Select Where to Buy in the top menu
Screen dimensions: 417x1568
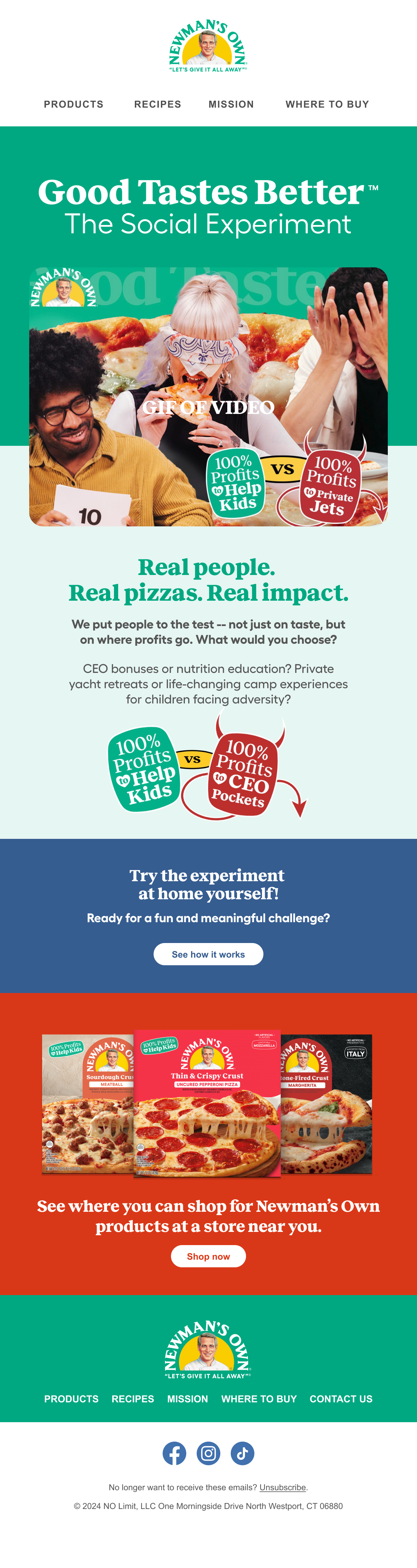tap(327, 104)
